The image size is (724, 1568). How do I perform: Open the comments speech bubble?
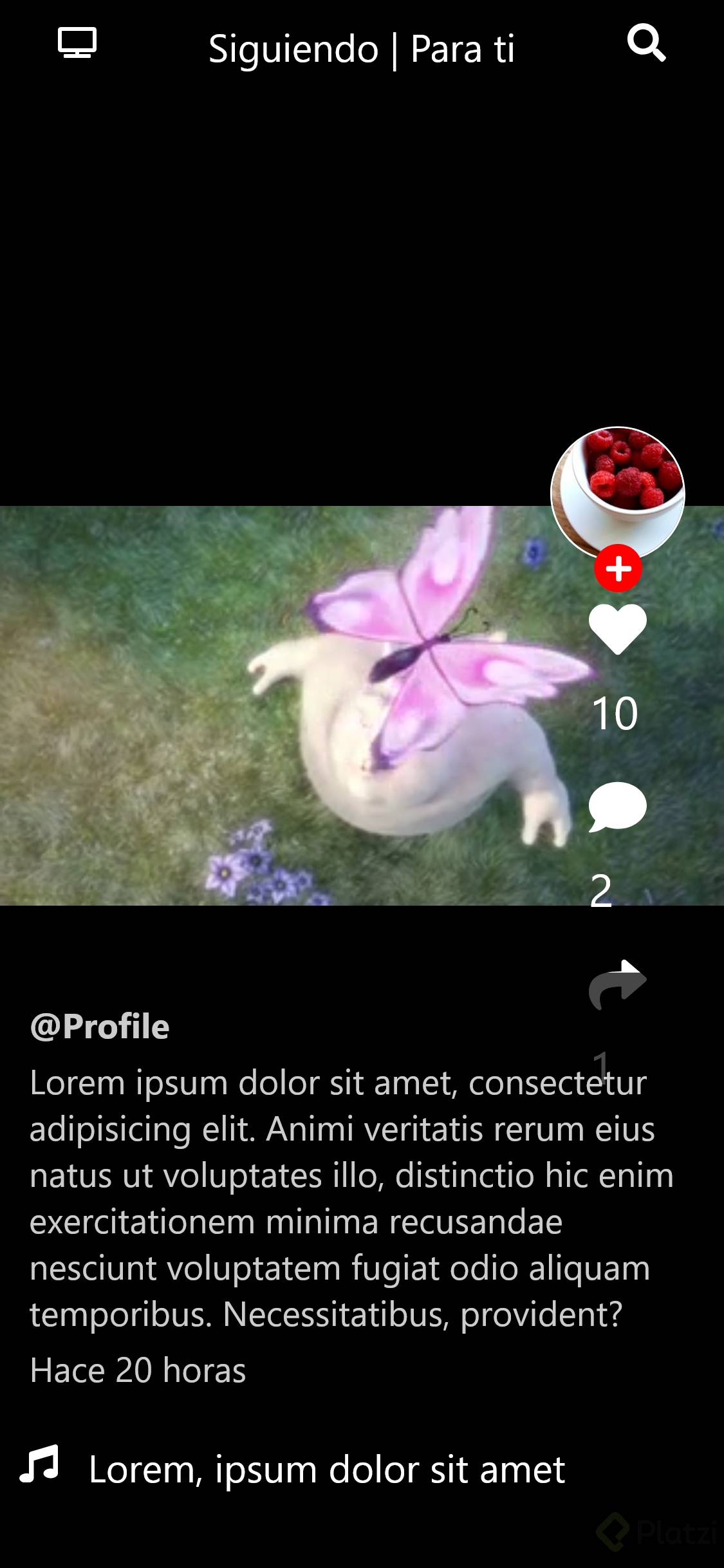[617, 807]
